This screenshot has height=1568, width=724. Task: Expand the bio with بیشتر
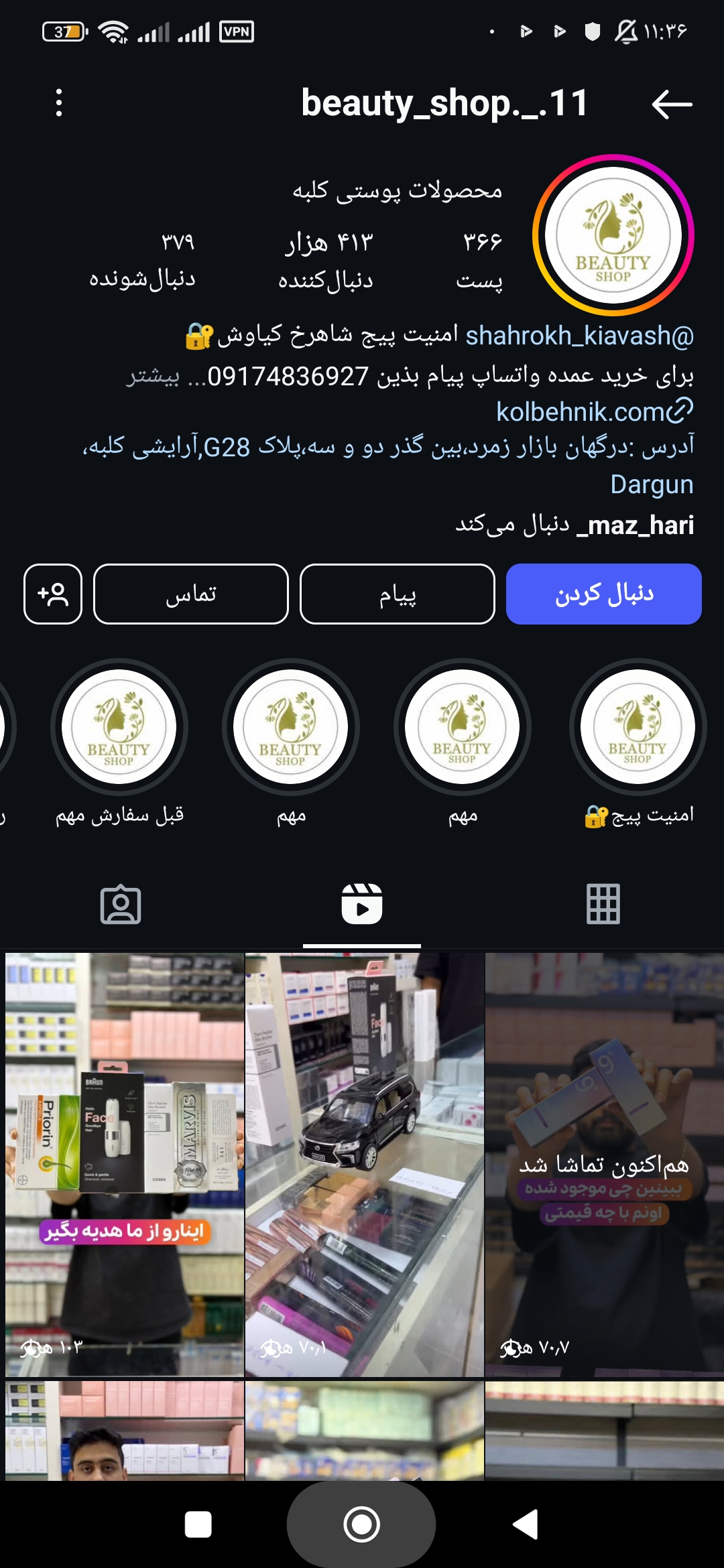point(154,377)
